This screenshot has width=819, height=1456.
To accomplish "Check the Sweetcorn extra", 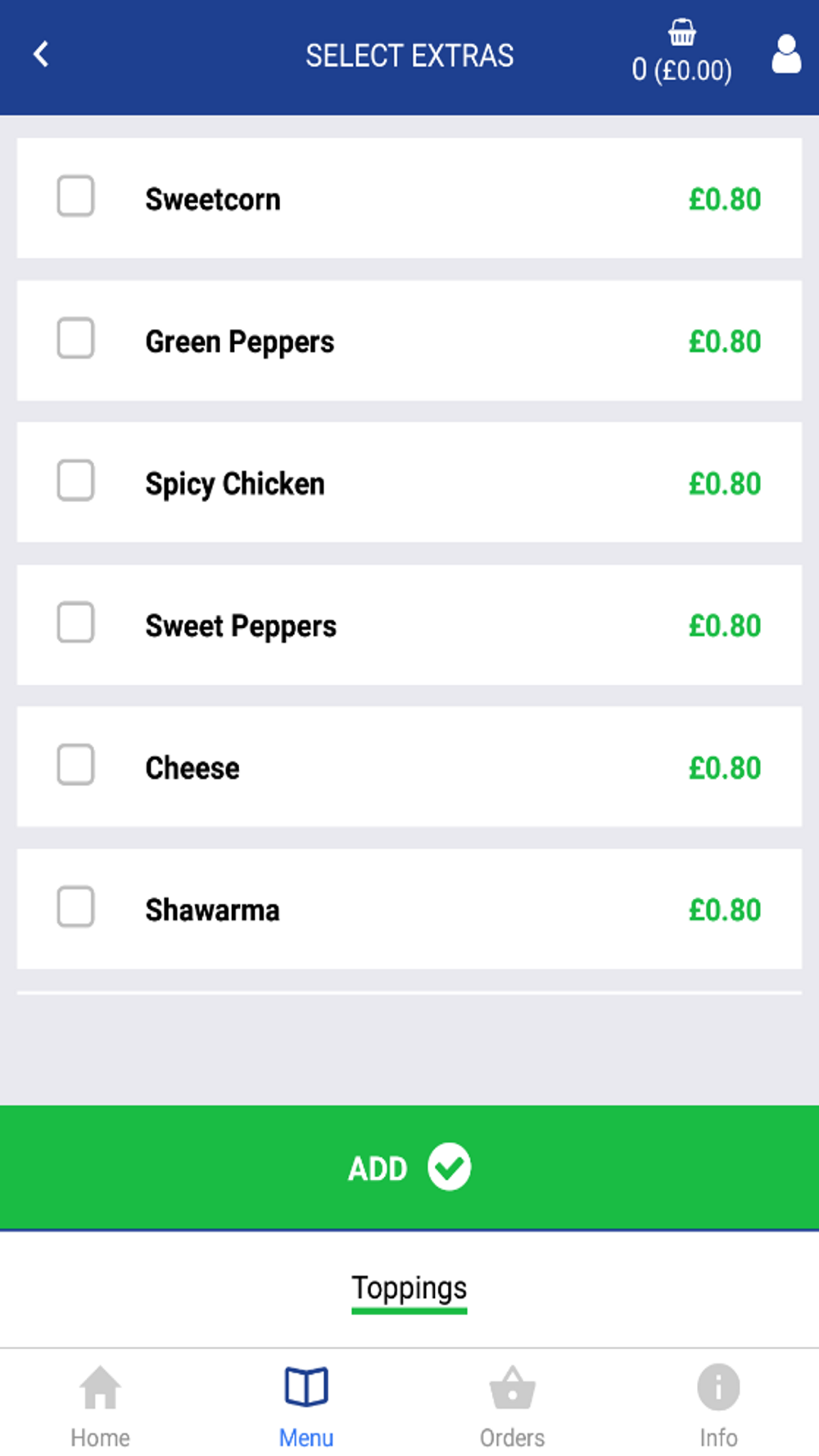I will [x=75, y=197].
